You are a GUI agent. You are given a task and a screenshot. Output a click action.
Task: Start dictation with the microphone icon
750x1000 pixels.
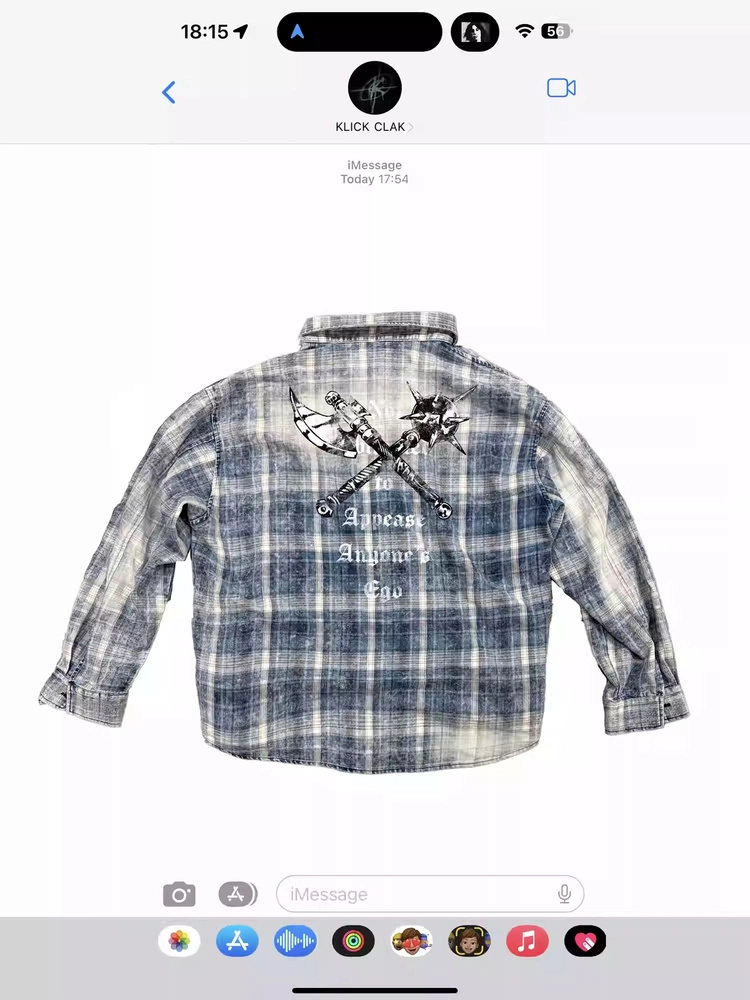point(564,894)
